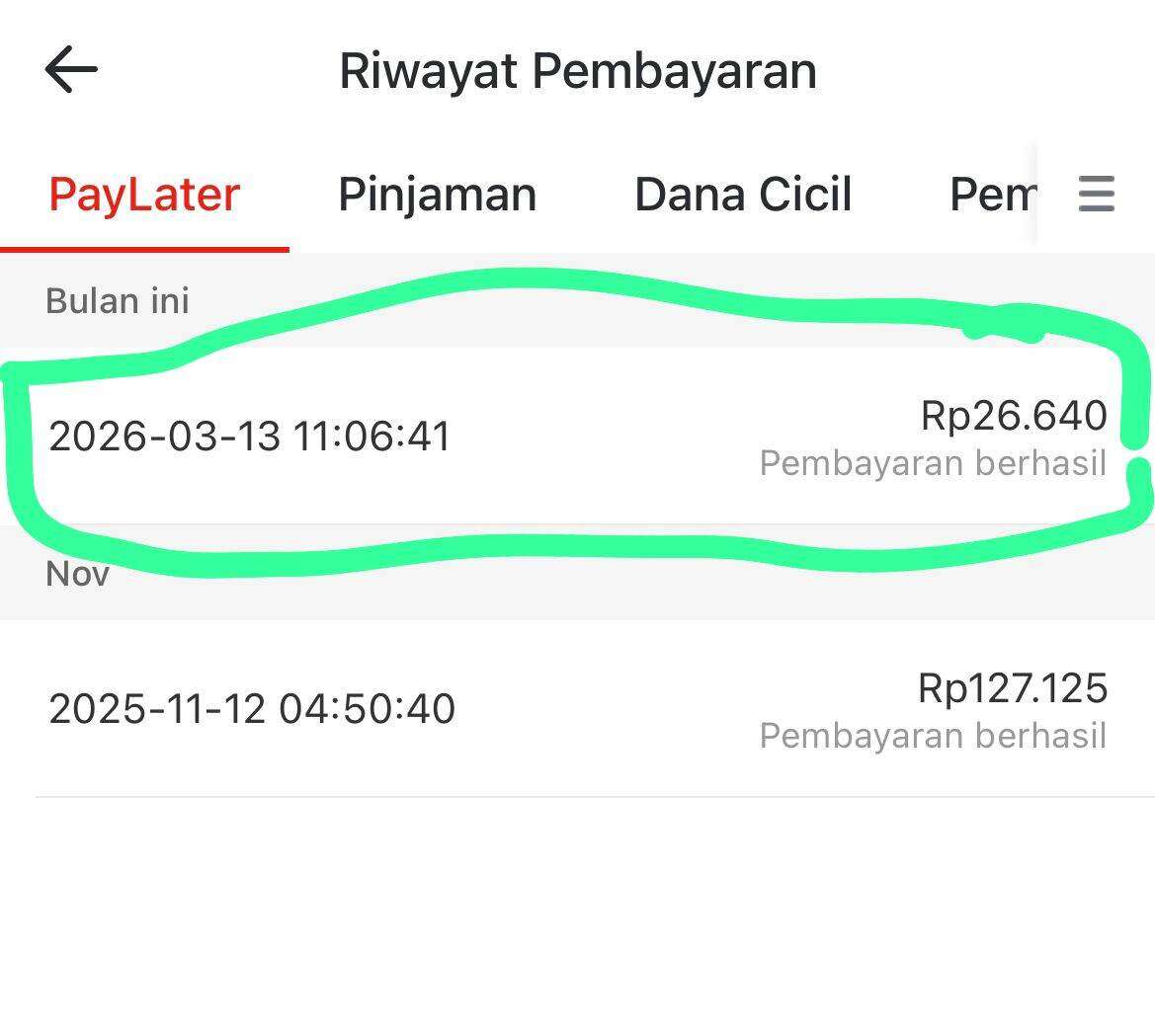Image resolution: width=1155 pixels, height=1036 pixels.
Task: Select the PayLater tab
Action: 144,195
